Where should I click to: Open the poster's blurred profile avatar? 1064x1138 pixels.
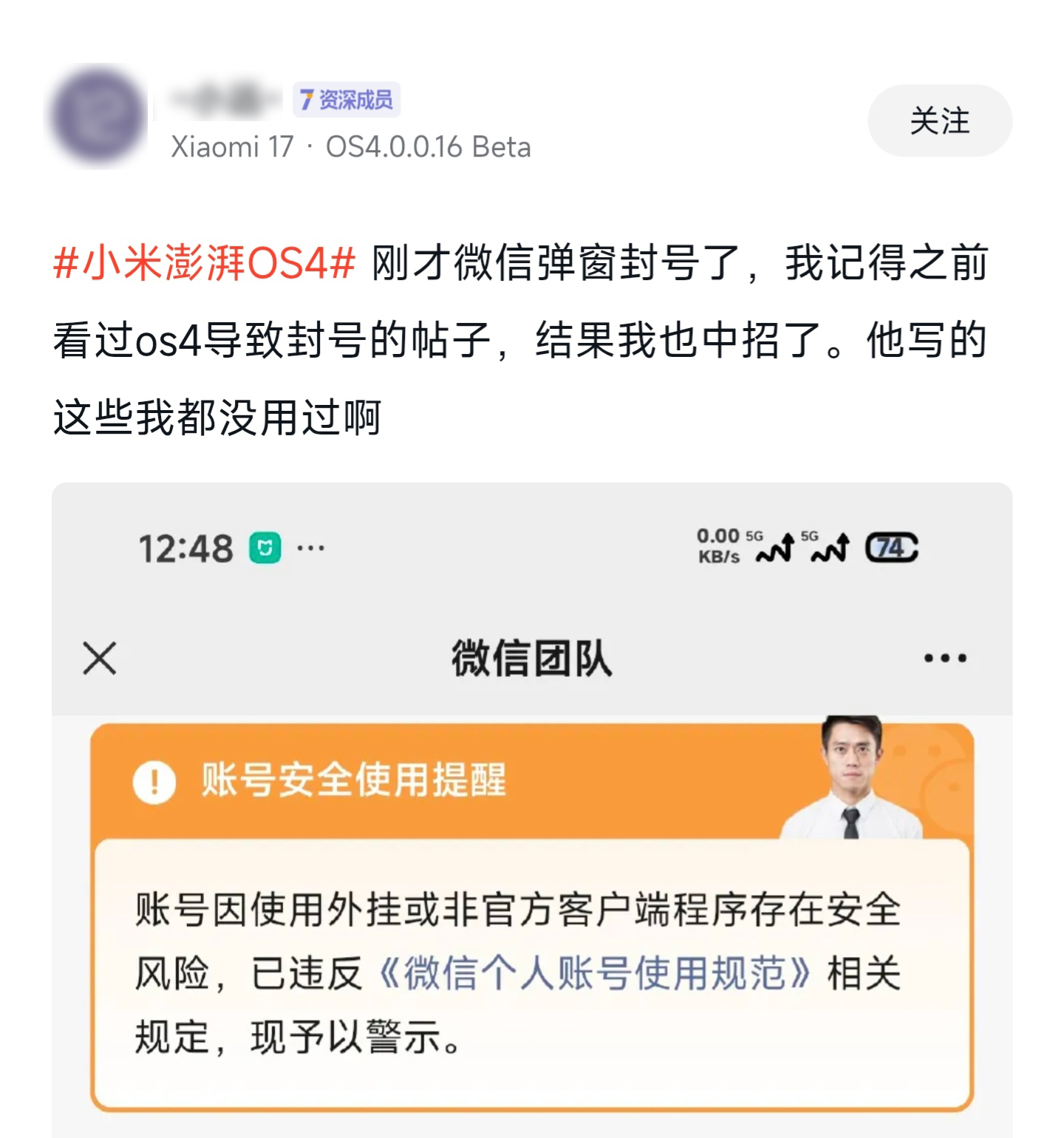click(x=99, y=116)
